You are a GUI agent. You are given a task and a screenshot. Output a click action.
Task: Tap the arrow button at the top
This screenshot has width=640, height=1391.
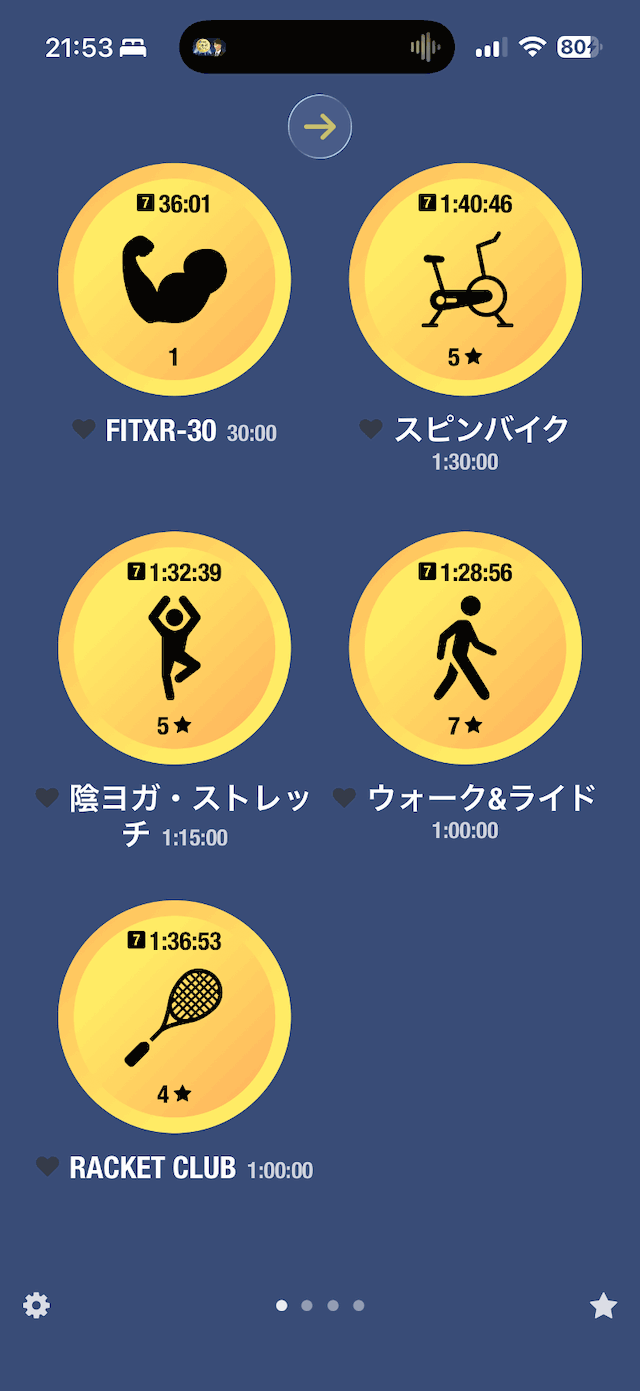point(320,126)
